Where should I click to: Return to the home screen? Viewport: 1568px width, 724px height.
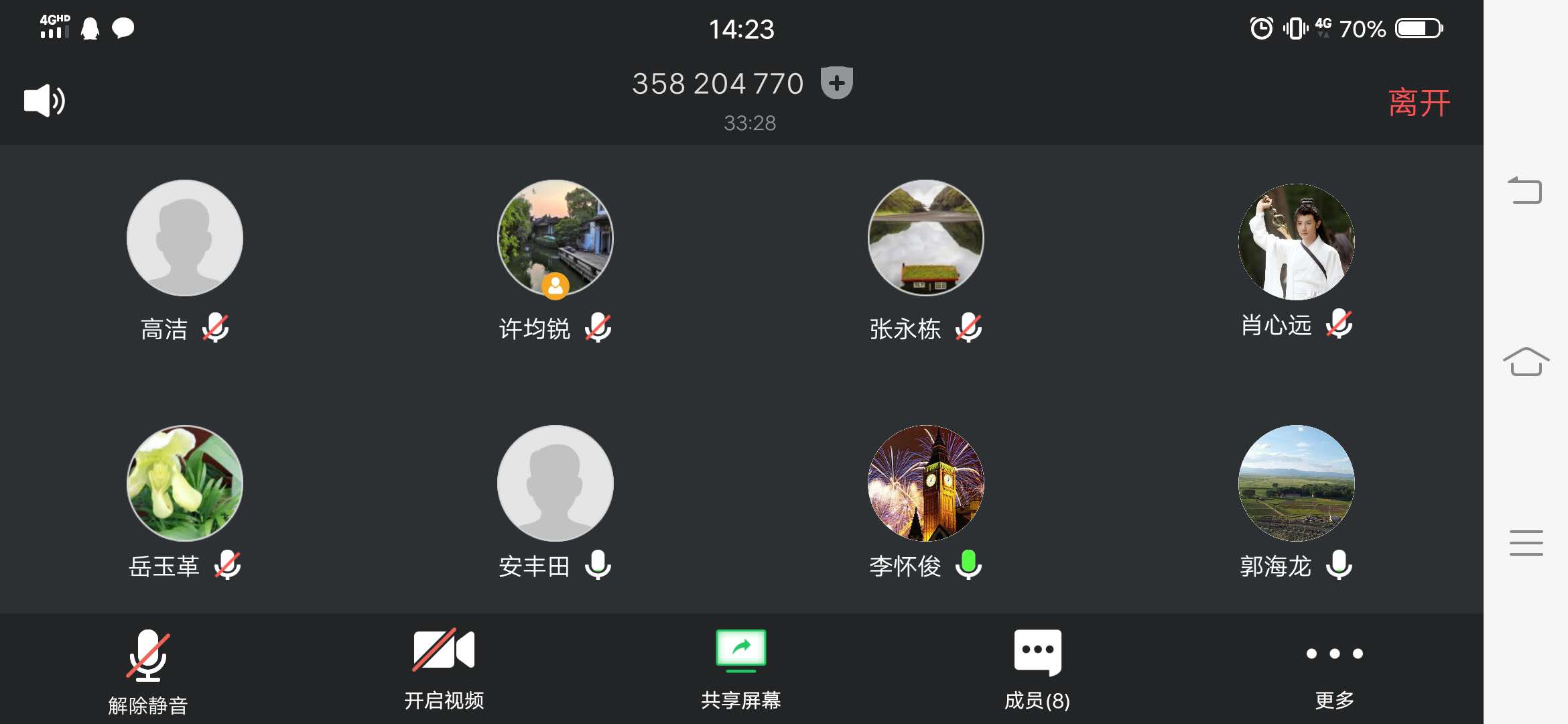tap(1526, 362)
